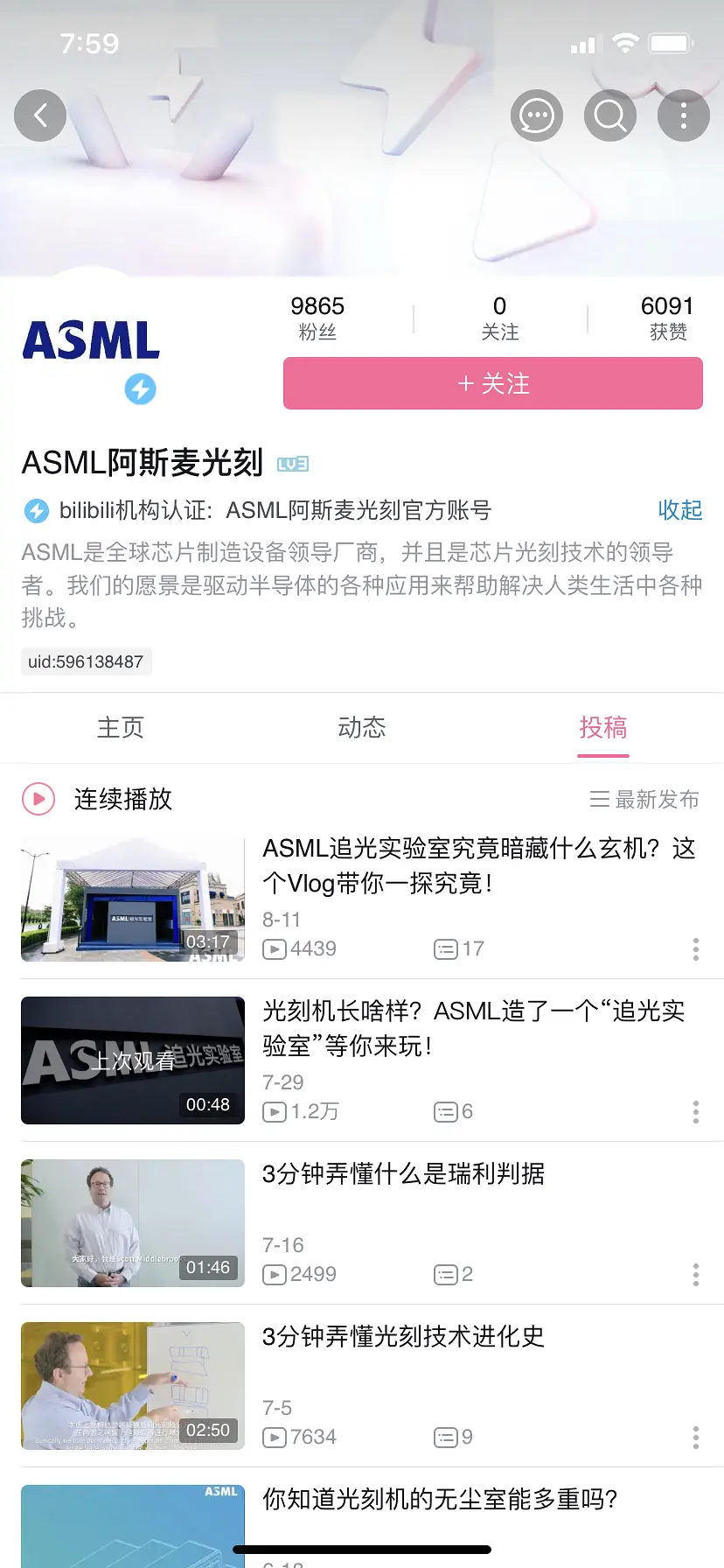The width and height of the screenshot is (724, 1568).
Task: Watch the 3分钟弄懂光刻技术进化史 video
Action: click(x=403, y=1337)
